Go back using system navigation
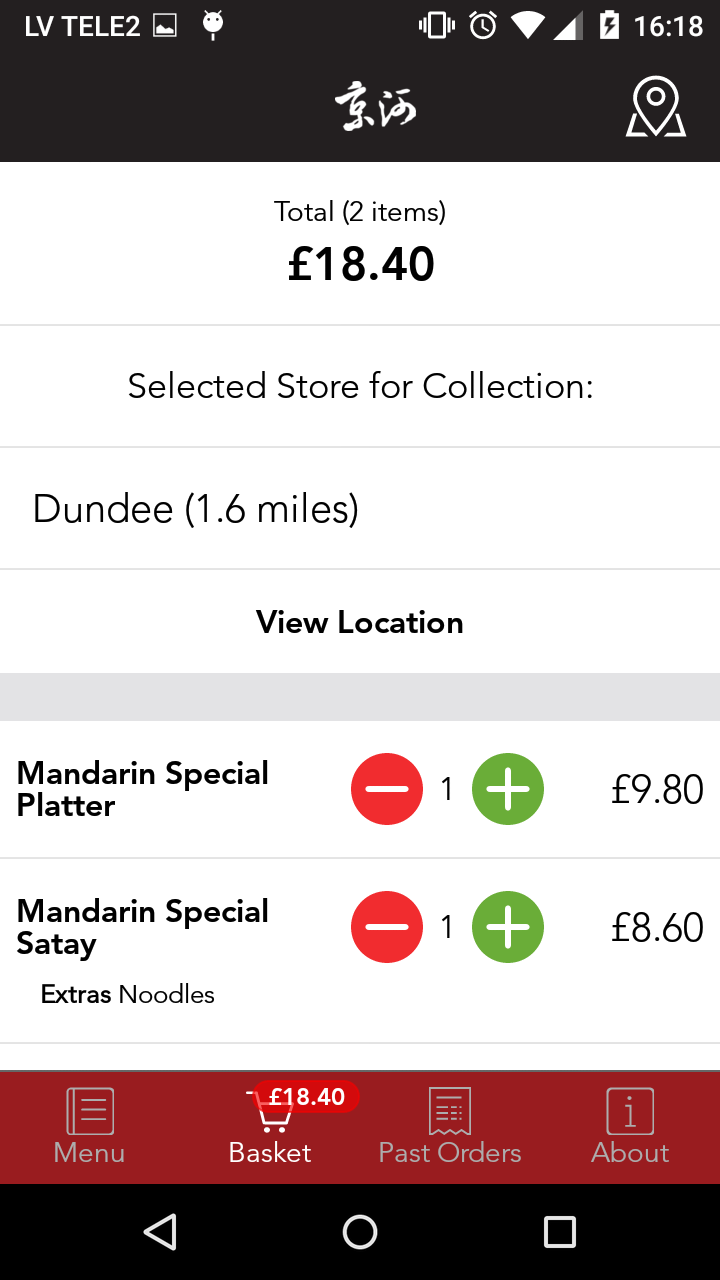 tap(161, 1232)
